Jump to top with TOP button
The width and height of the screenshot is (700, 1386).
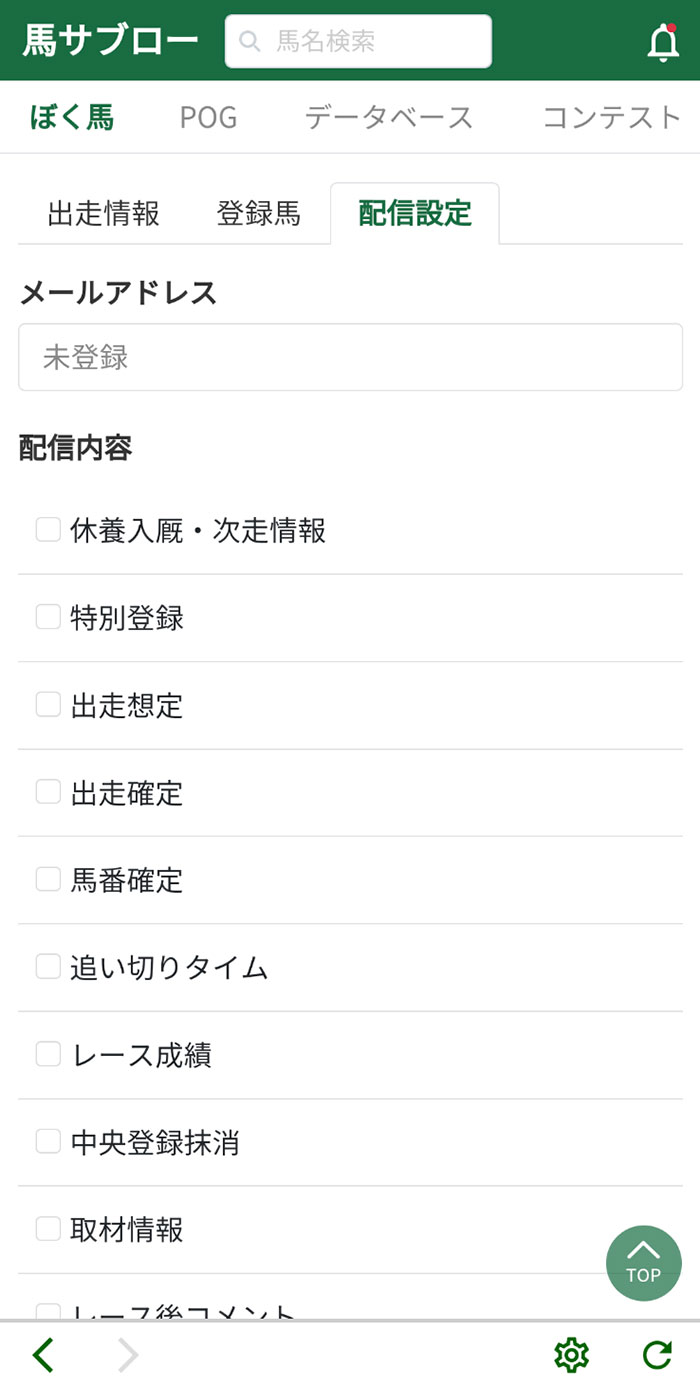coord(643,1263)
